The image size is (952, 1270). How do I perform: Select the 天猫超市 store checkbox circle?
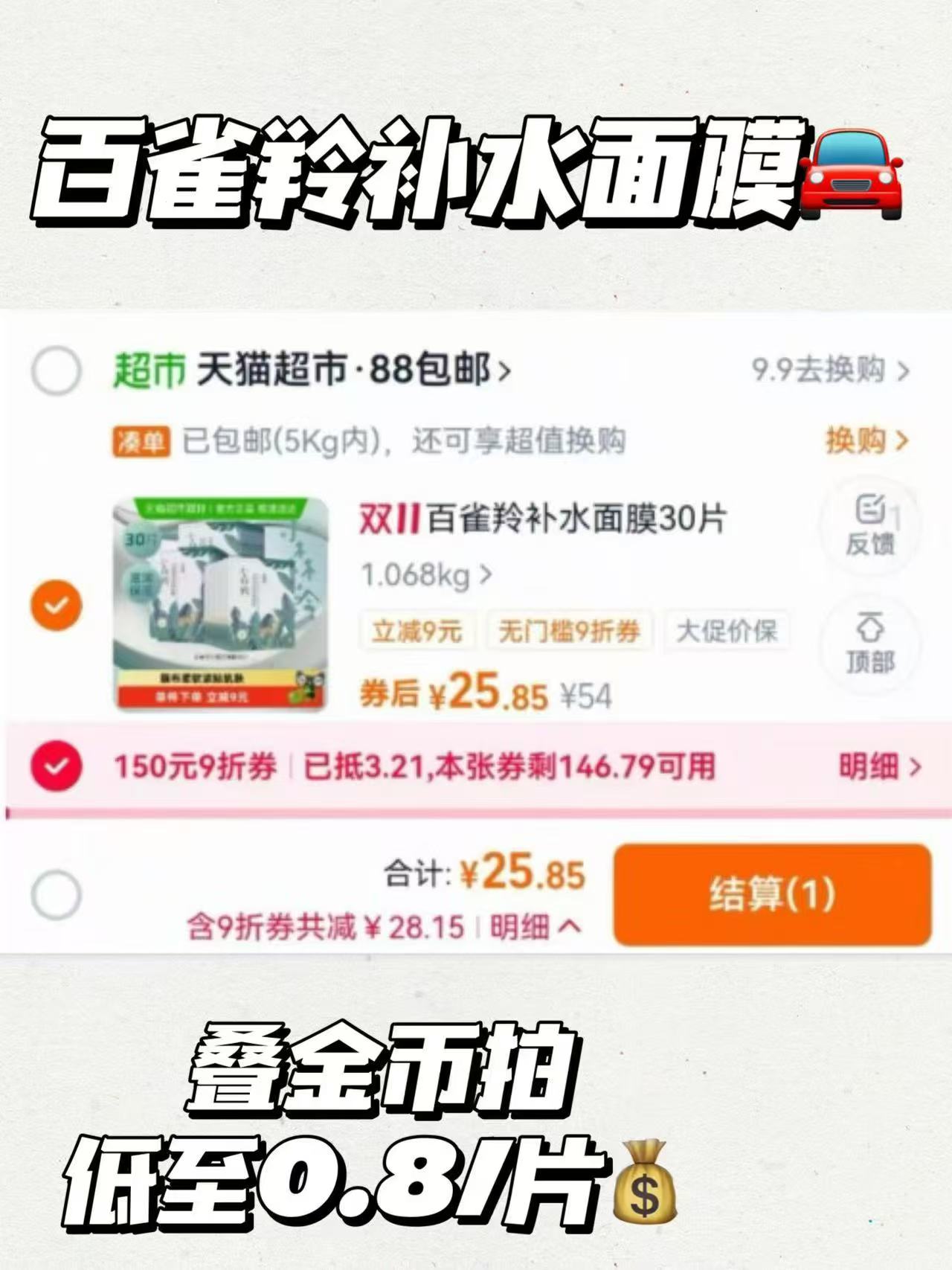tap(56, 371)
